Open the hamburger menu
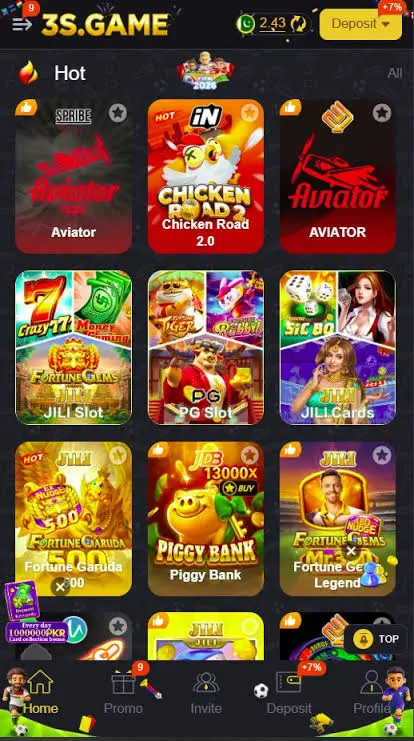414x741 pixels. click(x=22, y=24)
